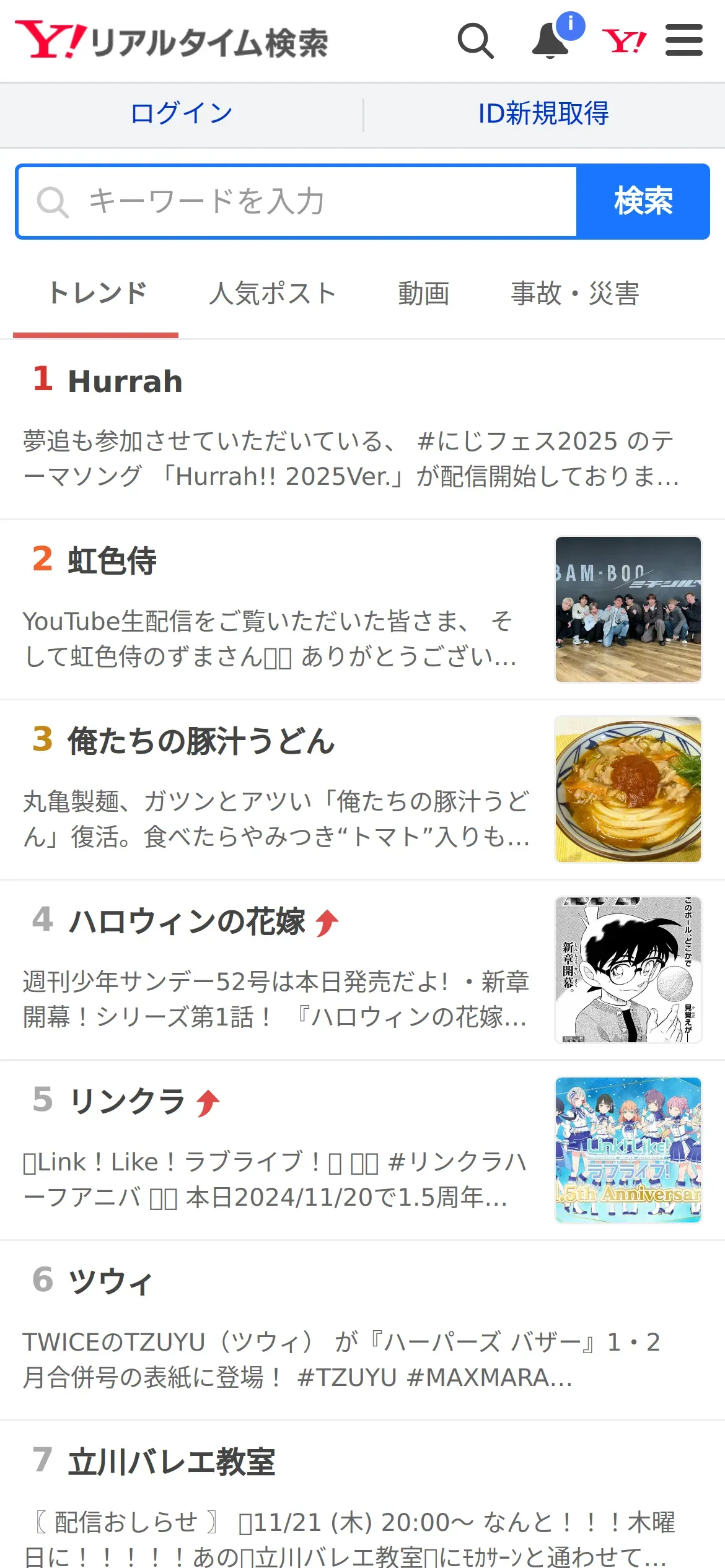
Task: Open the Yahoo! home shortcut icon
Action: [x=624, y=41]
